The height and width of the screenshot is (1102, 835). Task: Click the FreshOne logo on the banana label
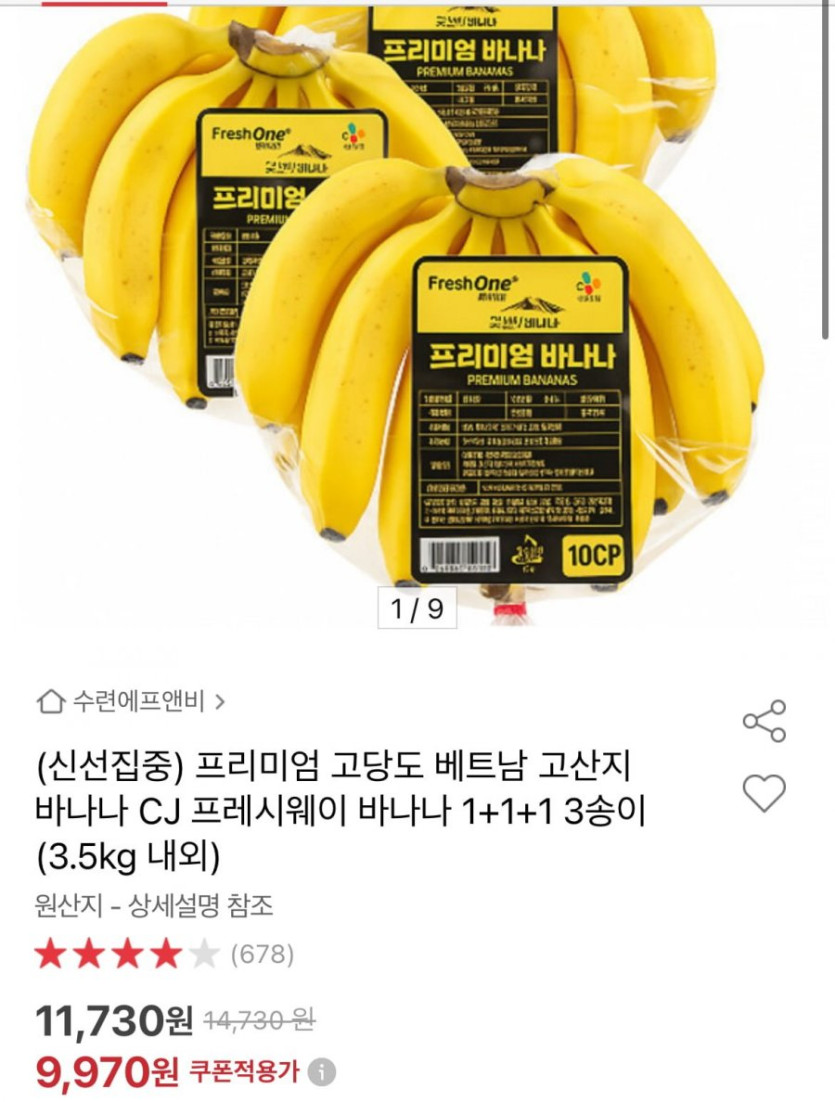tap(474, 282)
